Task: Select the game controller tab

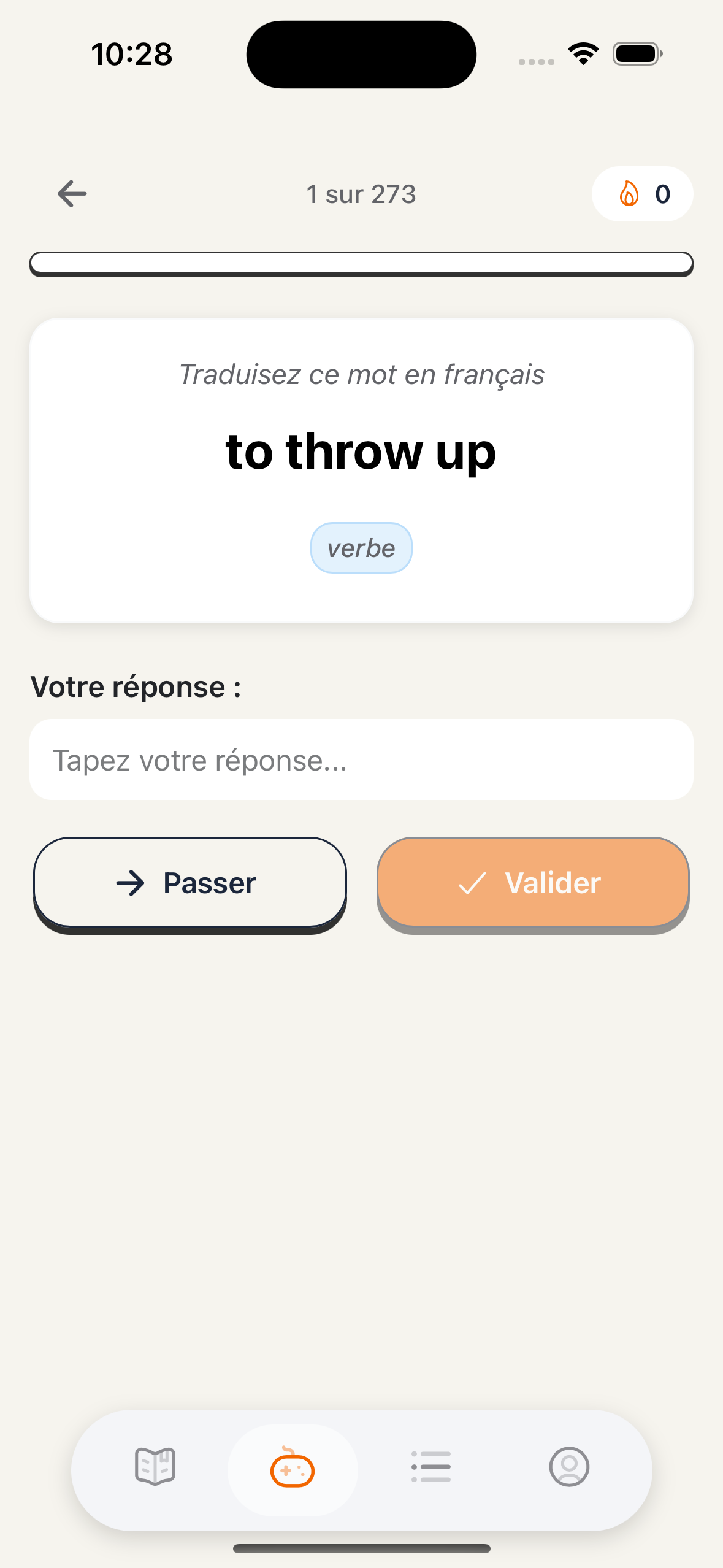Action: [293, 1469]
